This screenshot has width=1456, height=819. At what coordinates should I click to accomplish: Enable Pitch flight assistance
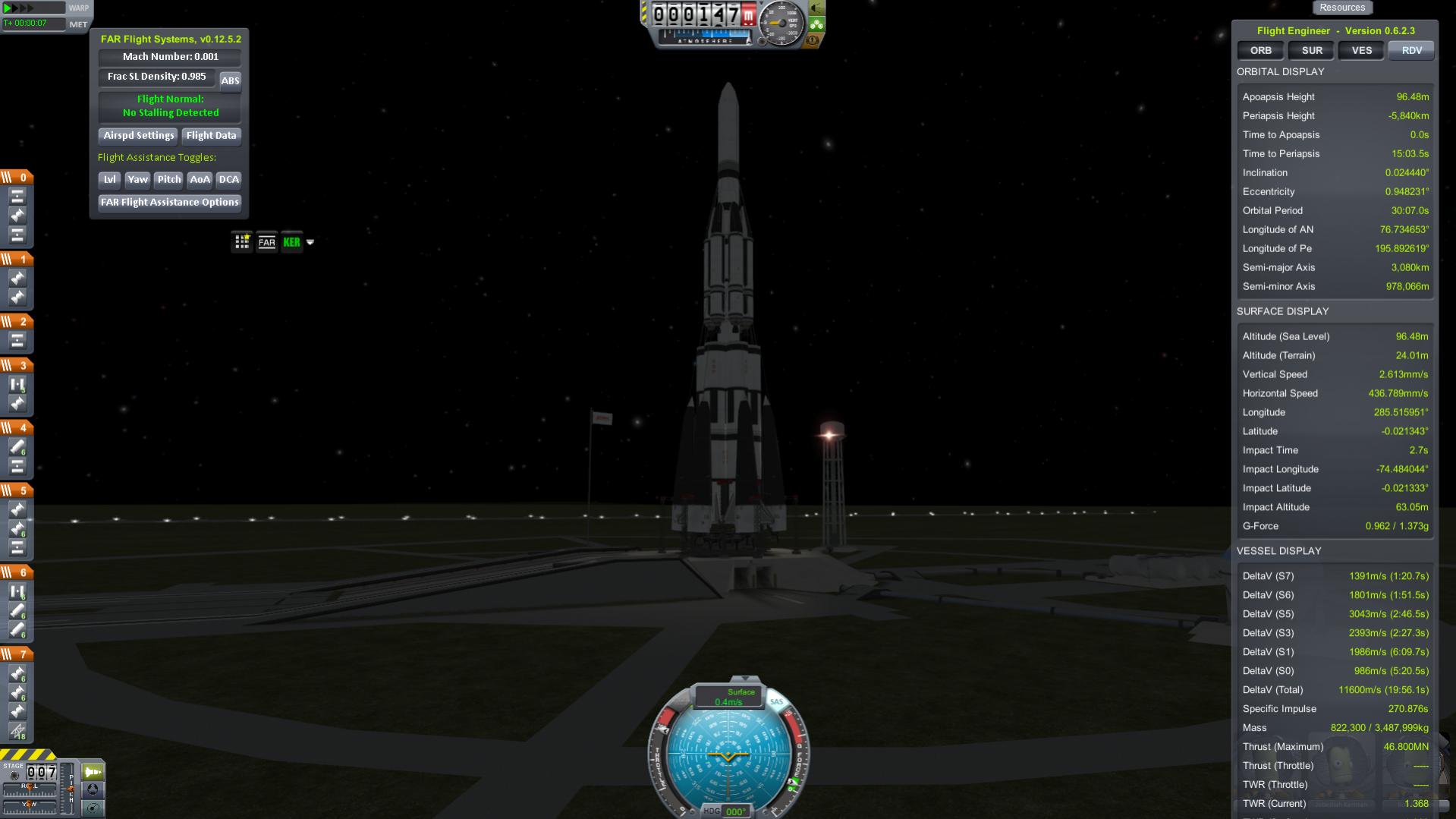click(168, 180)
